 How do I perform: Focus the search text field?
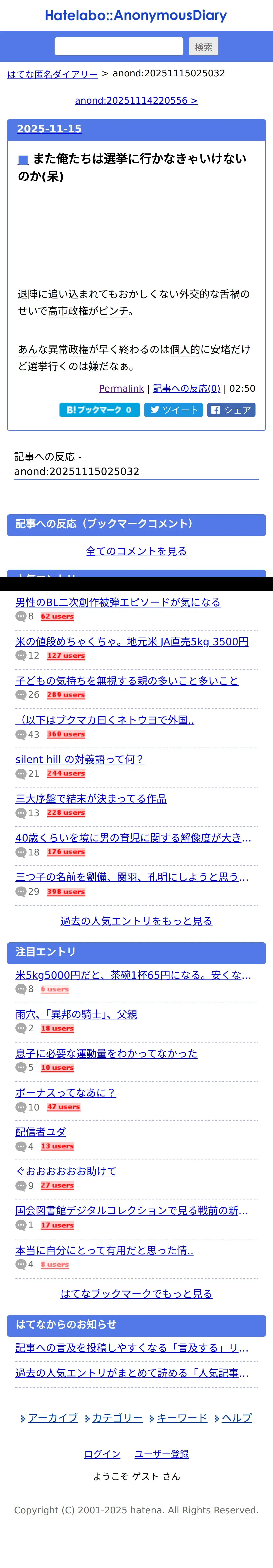click(x=119, y=46)
